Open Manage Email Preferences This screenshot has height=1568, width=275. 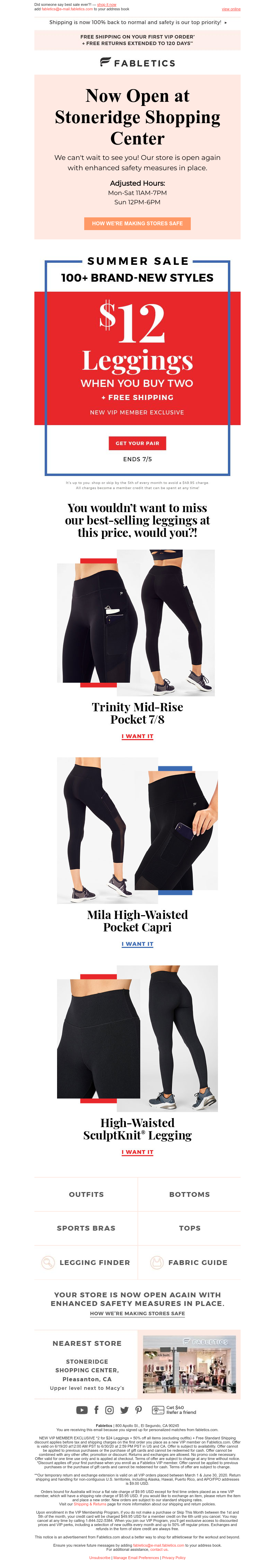(x=136, y=1558)
